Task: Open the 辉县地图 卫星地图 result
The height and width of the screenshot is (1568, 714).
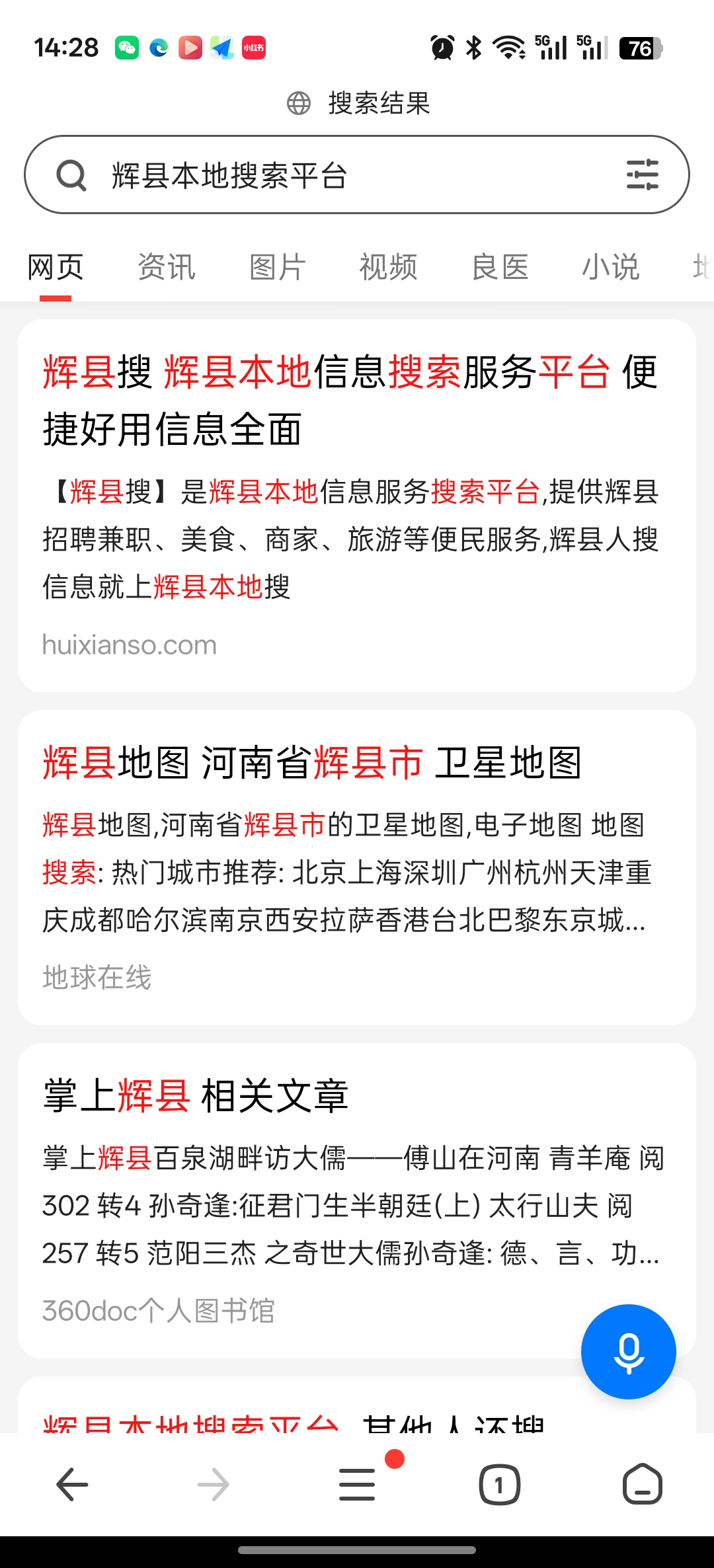Action: click(312, 763)
